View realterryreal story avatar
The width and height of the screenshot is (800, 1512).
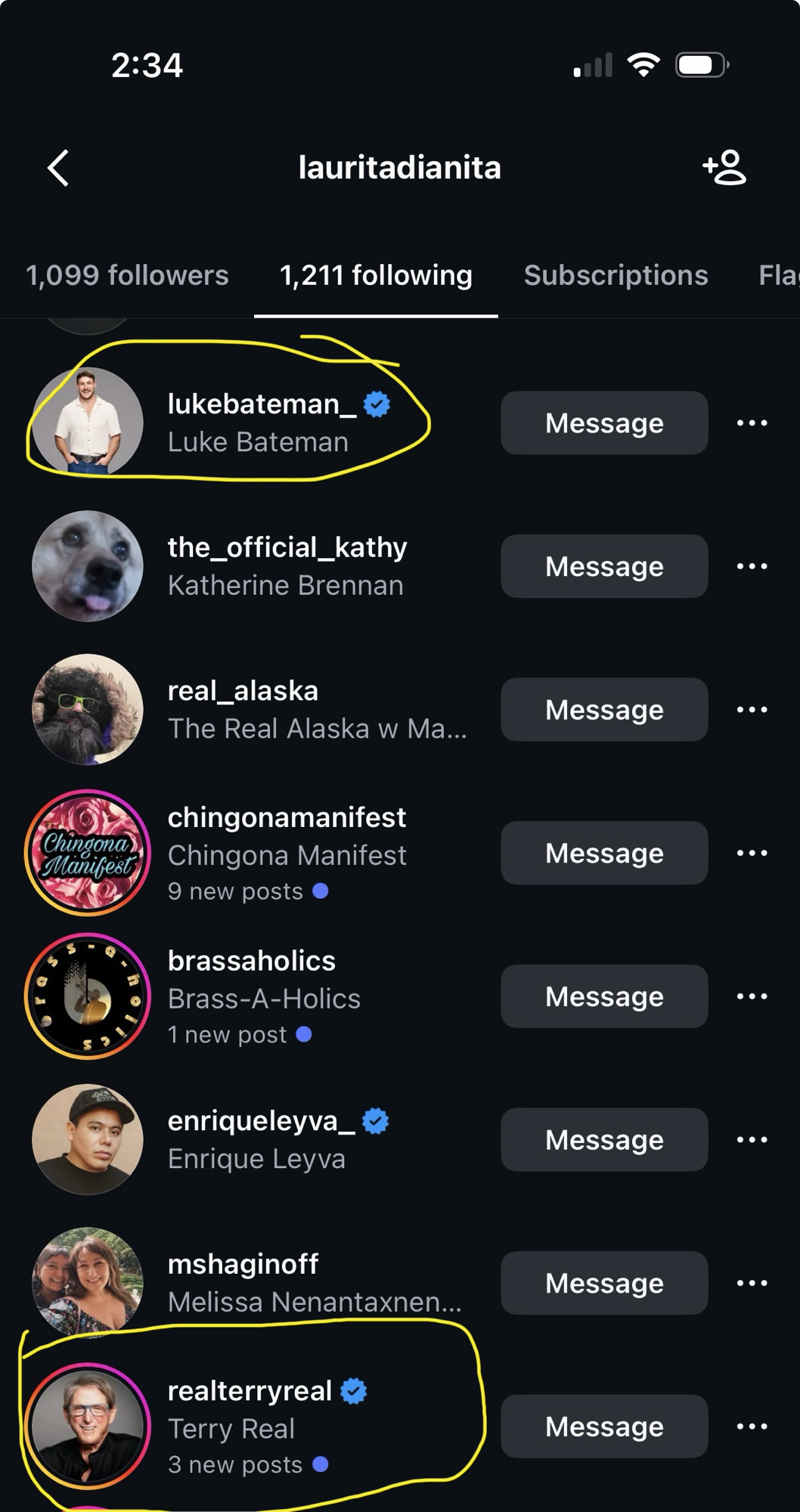click(x=88, y=1426)
